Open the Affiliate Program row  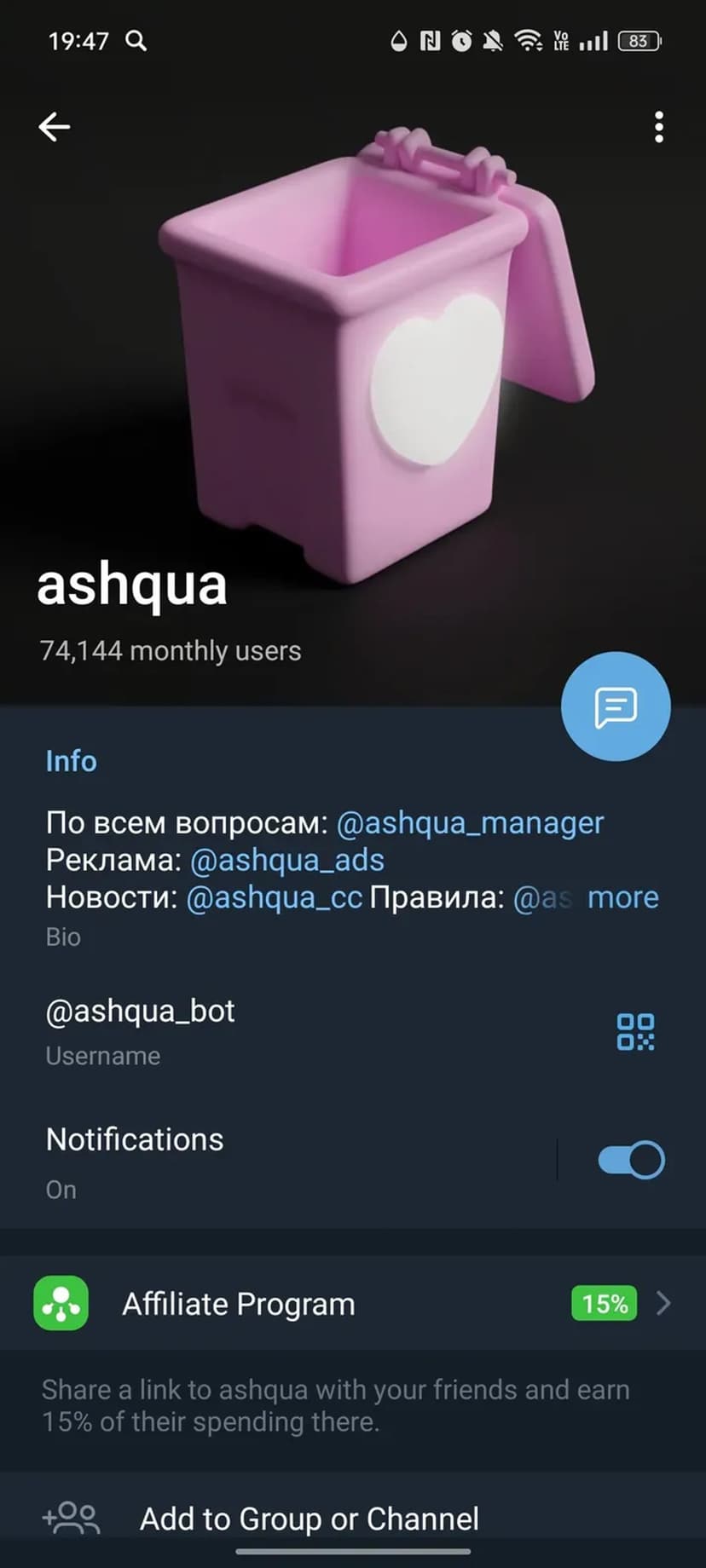(353, 1304)
